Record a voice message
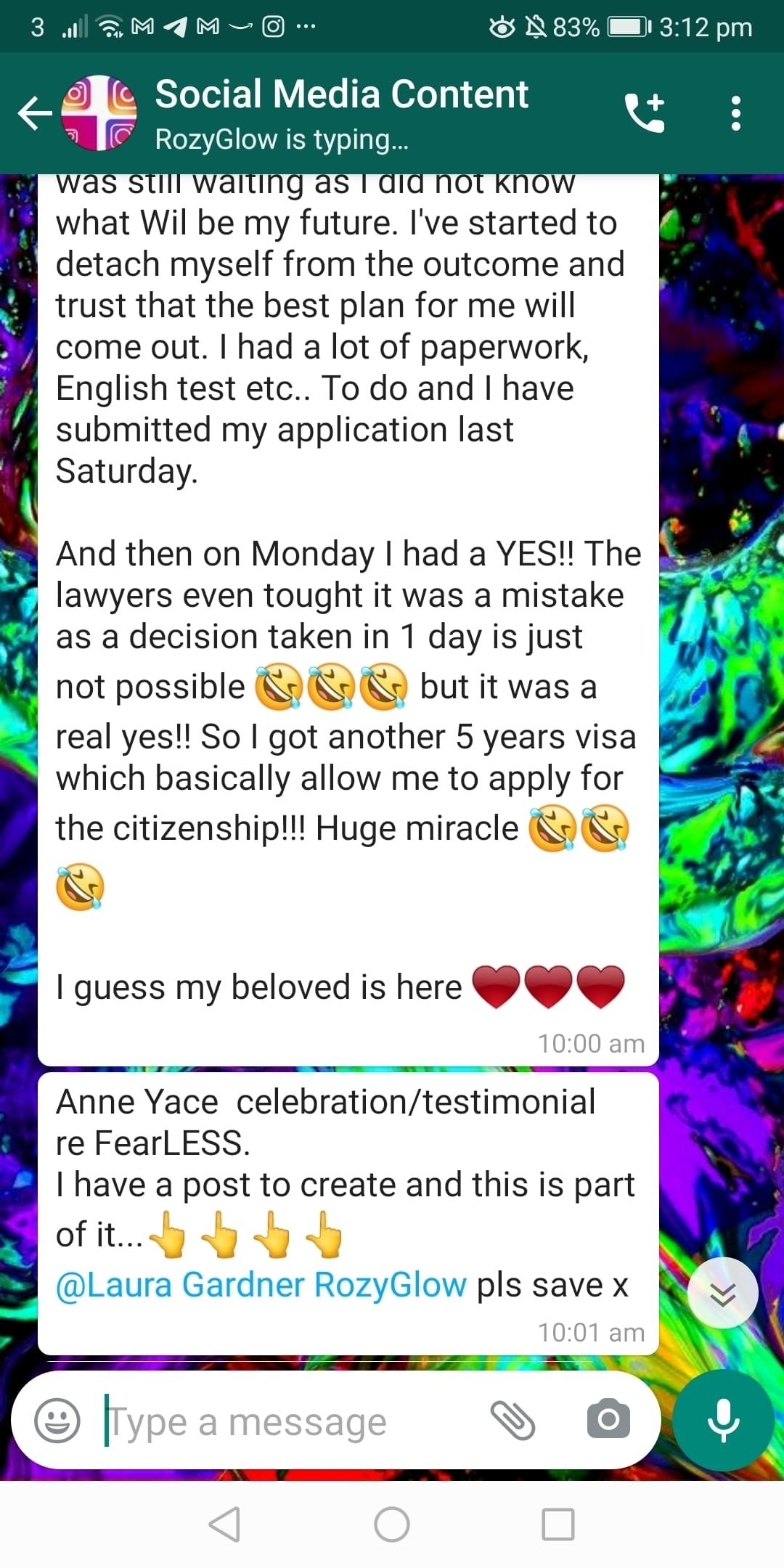The image size is (784, 1568). [723, 1420]
